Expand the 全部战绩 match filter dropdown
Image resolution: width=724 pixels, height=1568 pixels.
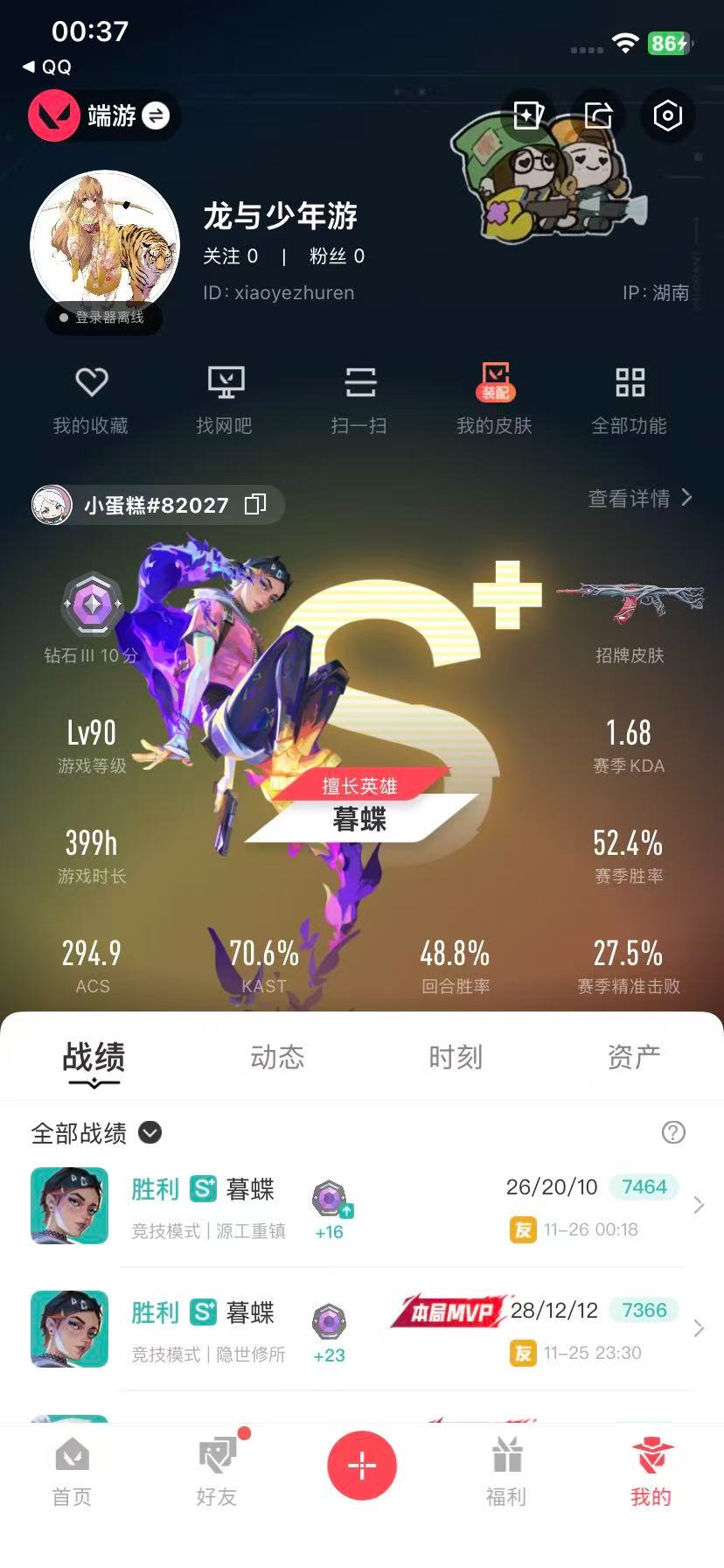click(149, 1133)
